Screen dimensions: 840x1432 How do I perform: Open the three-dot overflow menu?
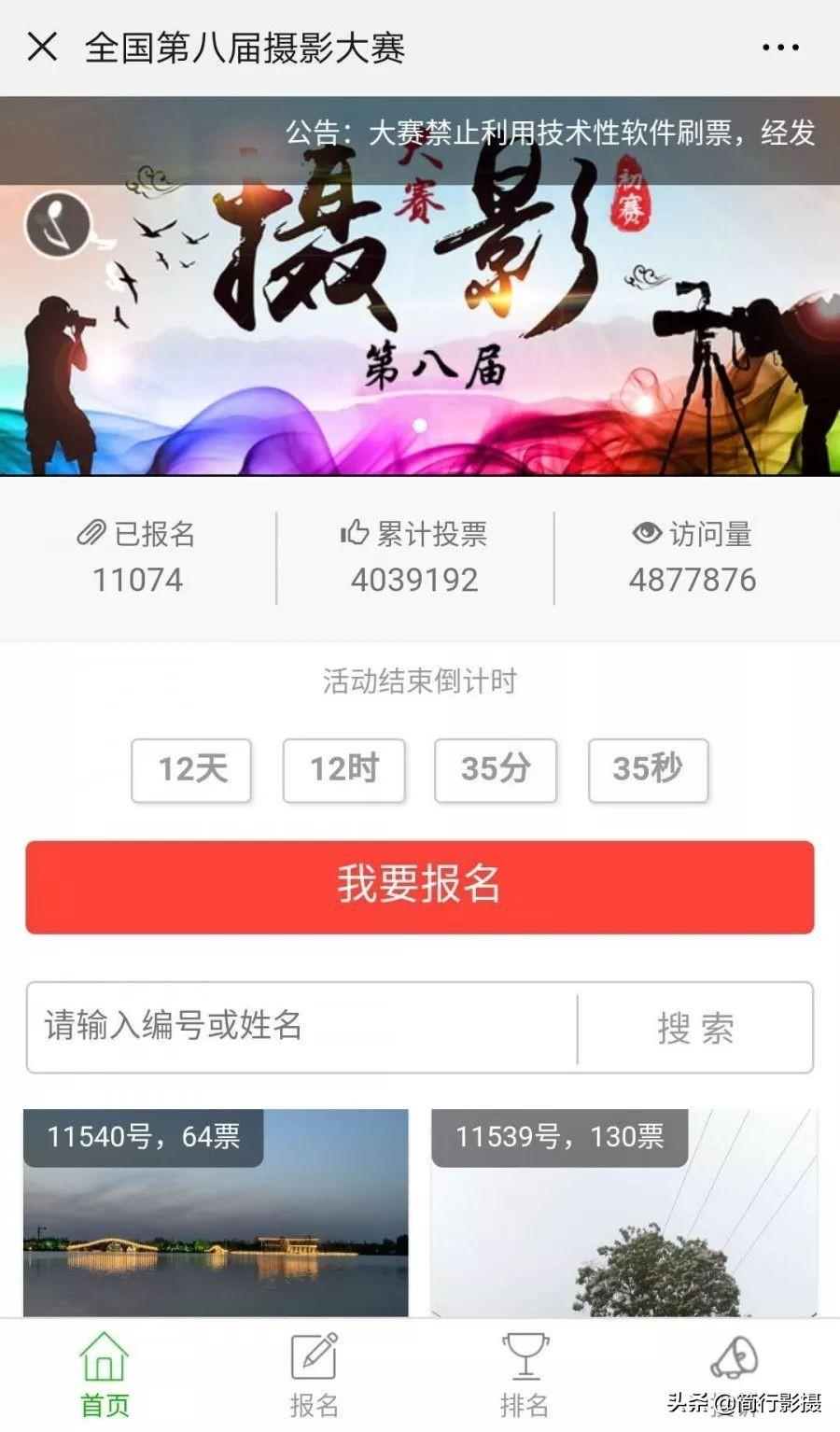pyautogui.click(x=780, y=48)
